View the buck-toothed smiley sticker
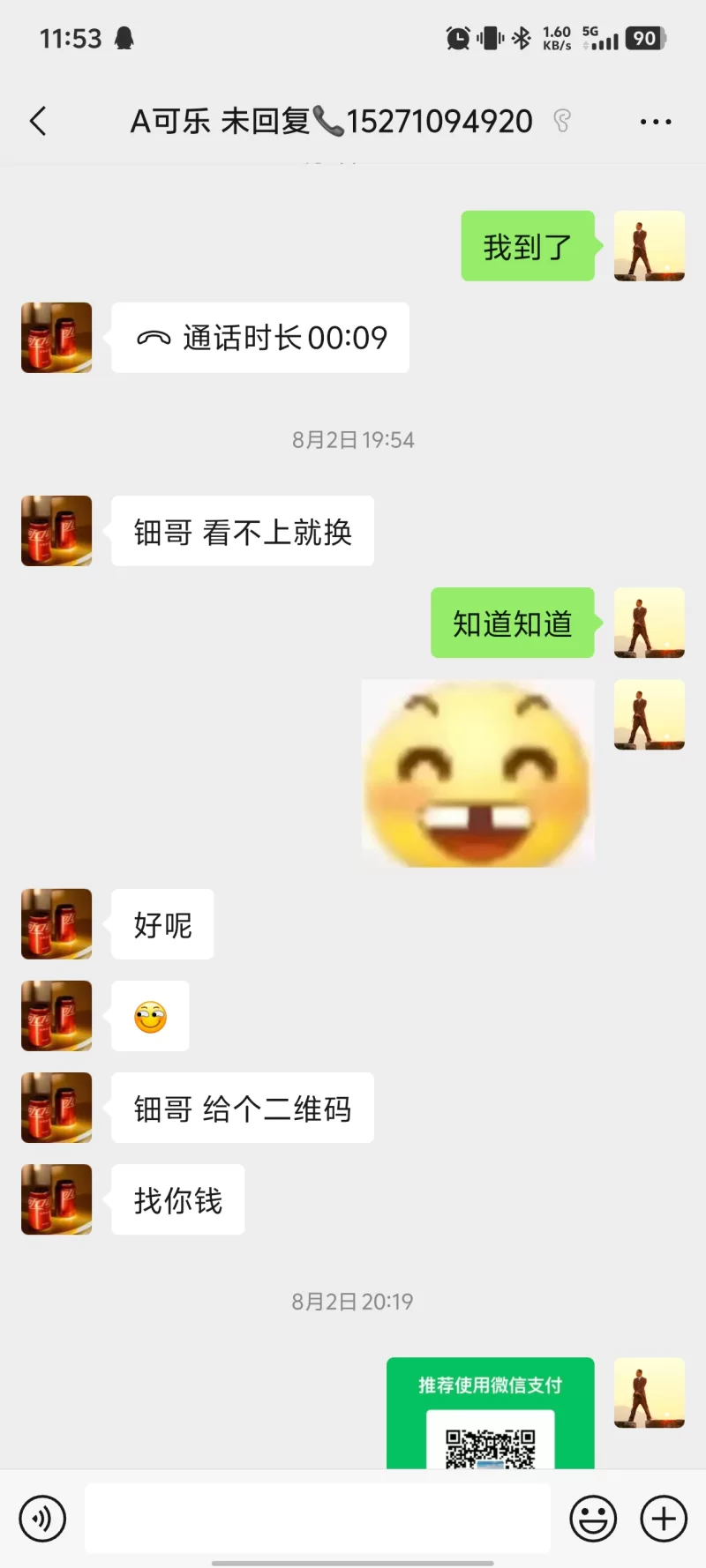 [478, 773]
